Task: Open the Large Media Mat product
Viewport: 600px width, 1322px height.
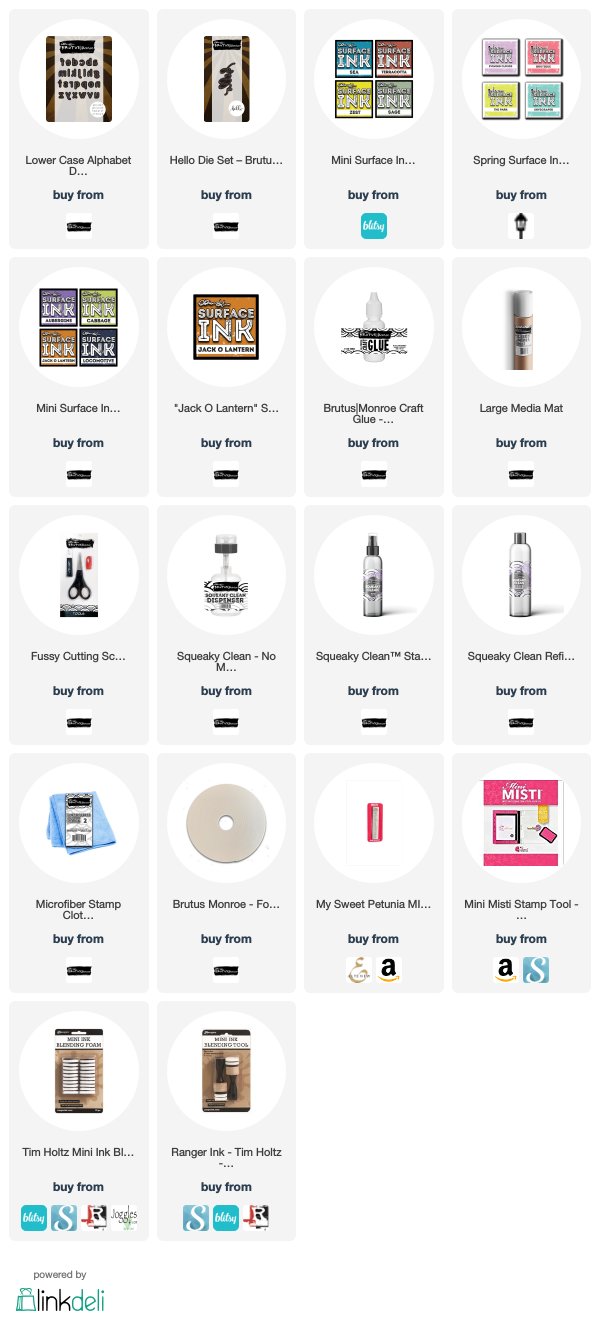Action: coord(521,377)
